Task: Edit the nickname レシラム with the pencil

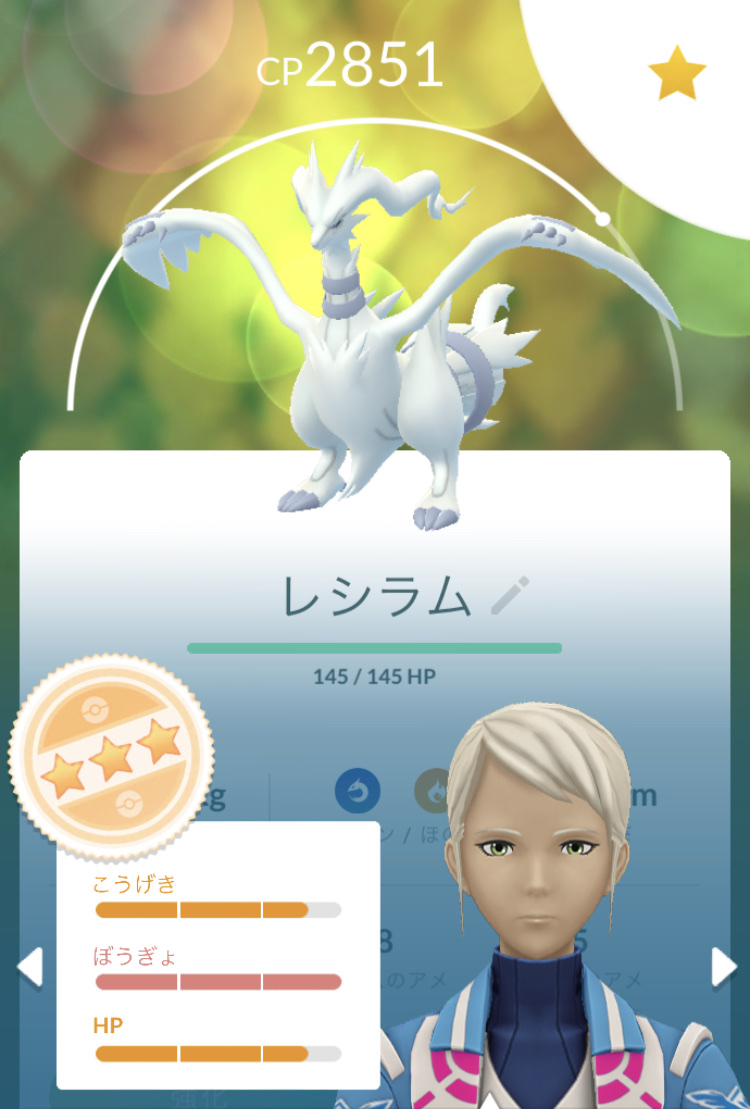Action: point(510,595)
